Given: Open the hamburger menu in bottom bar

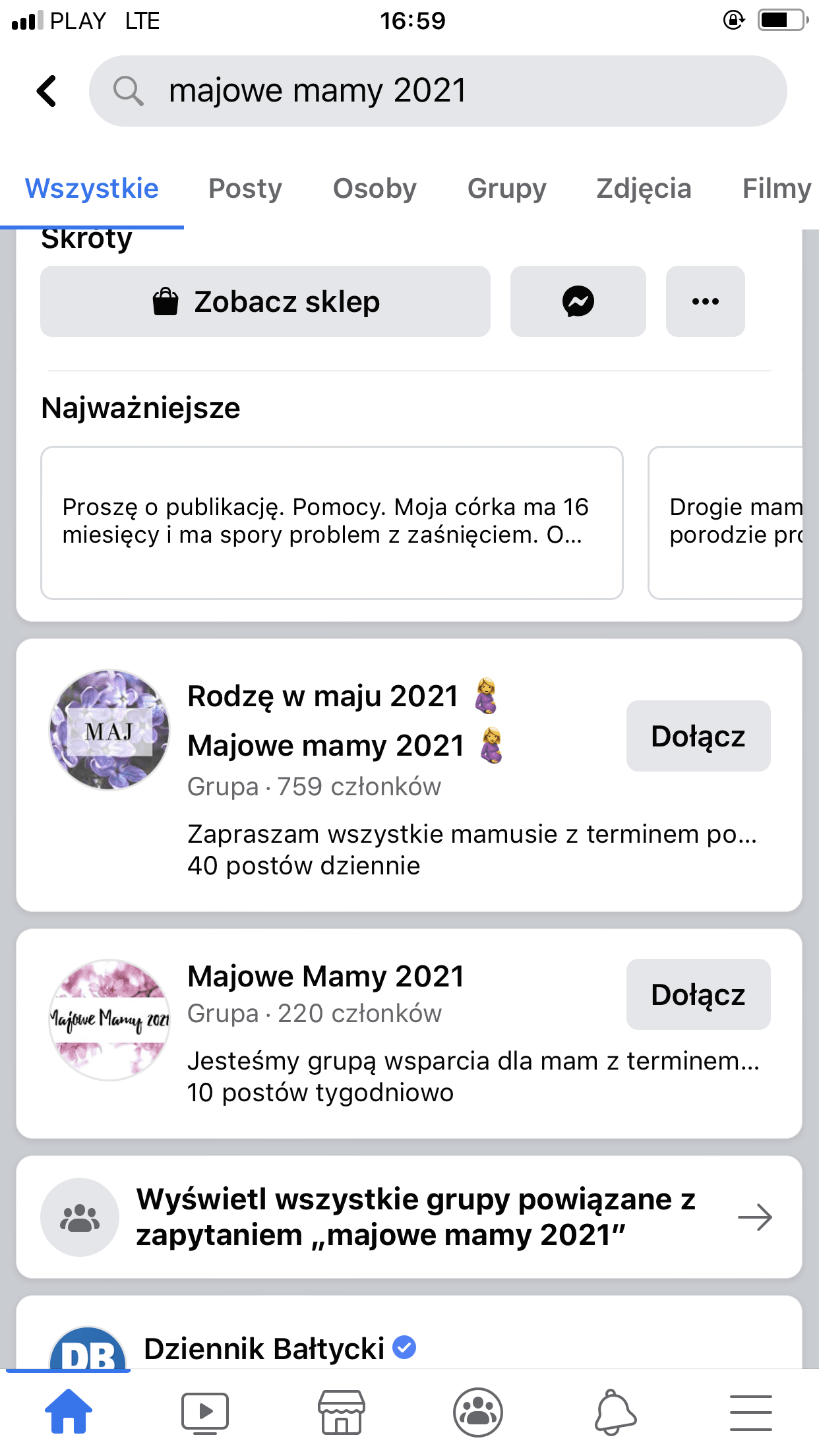Looking at the screenshot, I should [x=750, y=1412].
